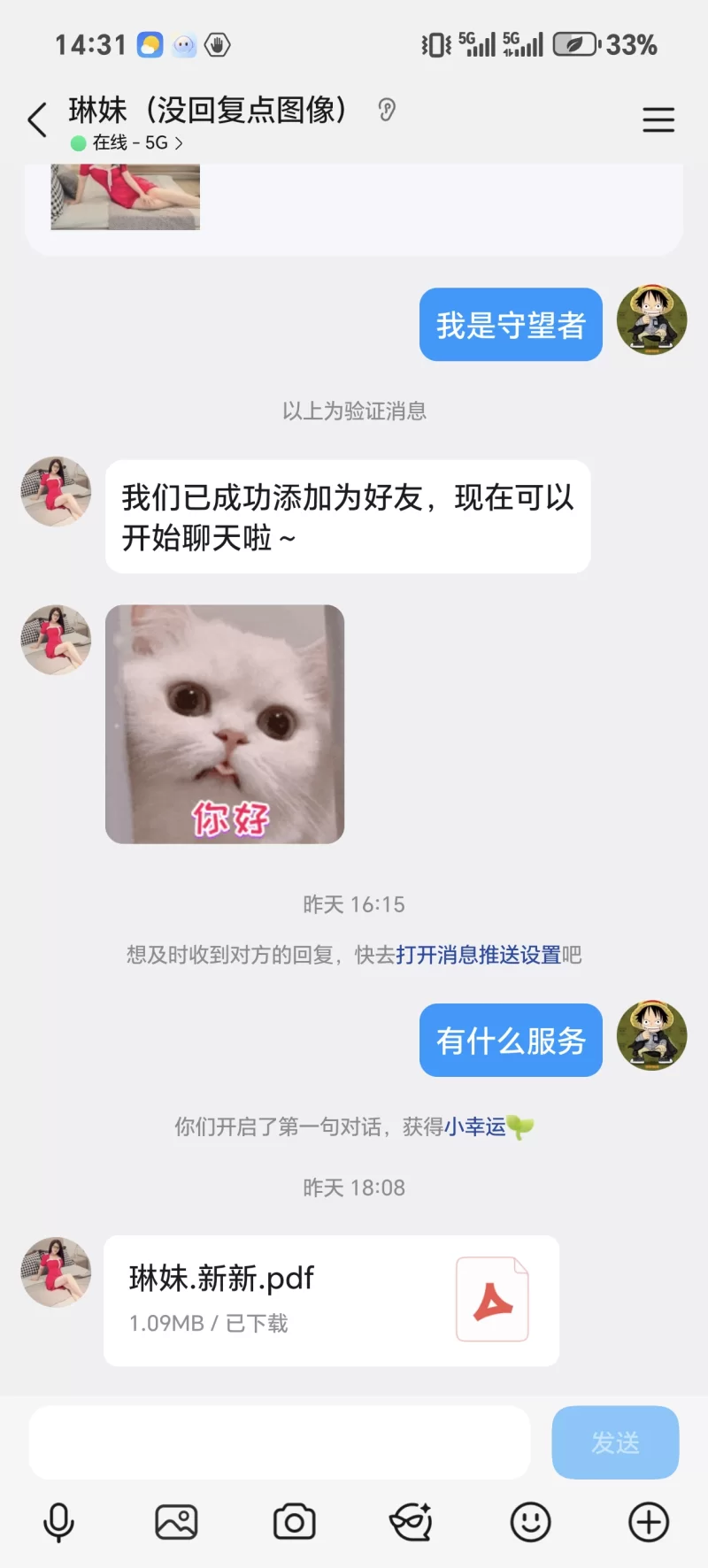View the partially visible photo at the top

126,196
